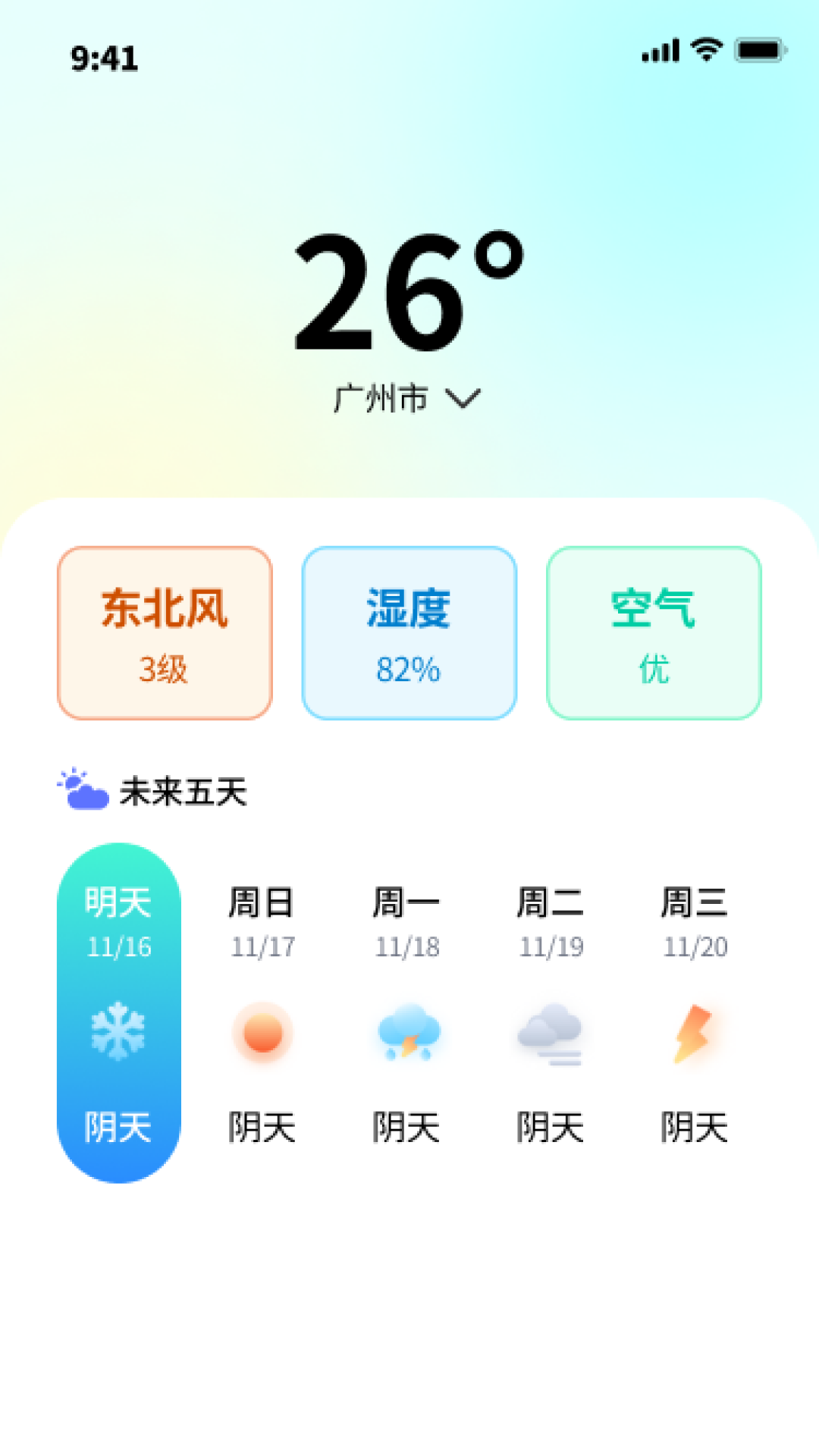Click the 东北风 3级 wind card
819x1456 pixels.
(x=164, y=632)
